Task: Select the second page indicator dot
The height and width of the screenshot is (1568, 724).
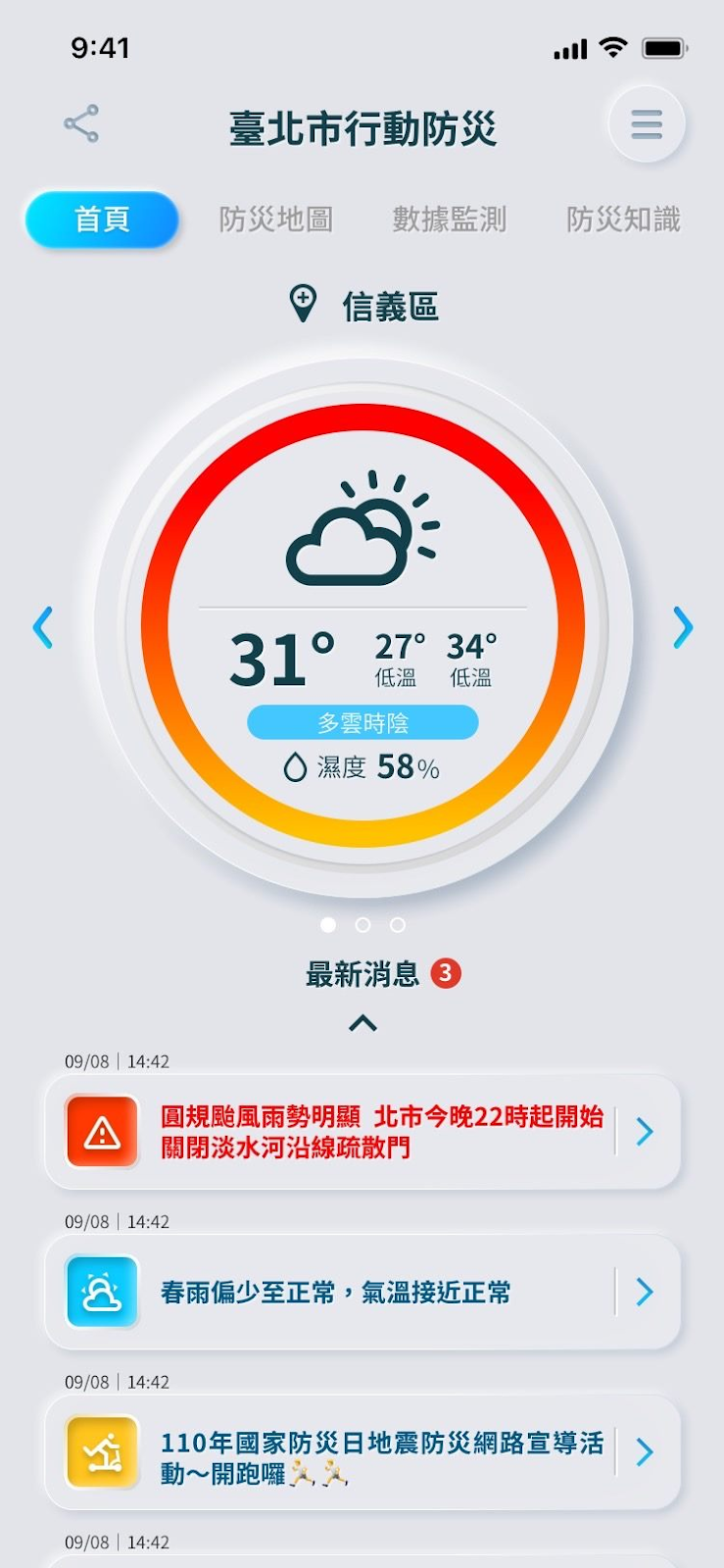Action: click(362, 925)
